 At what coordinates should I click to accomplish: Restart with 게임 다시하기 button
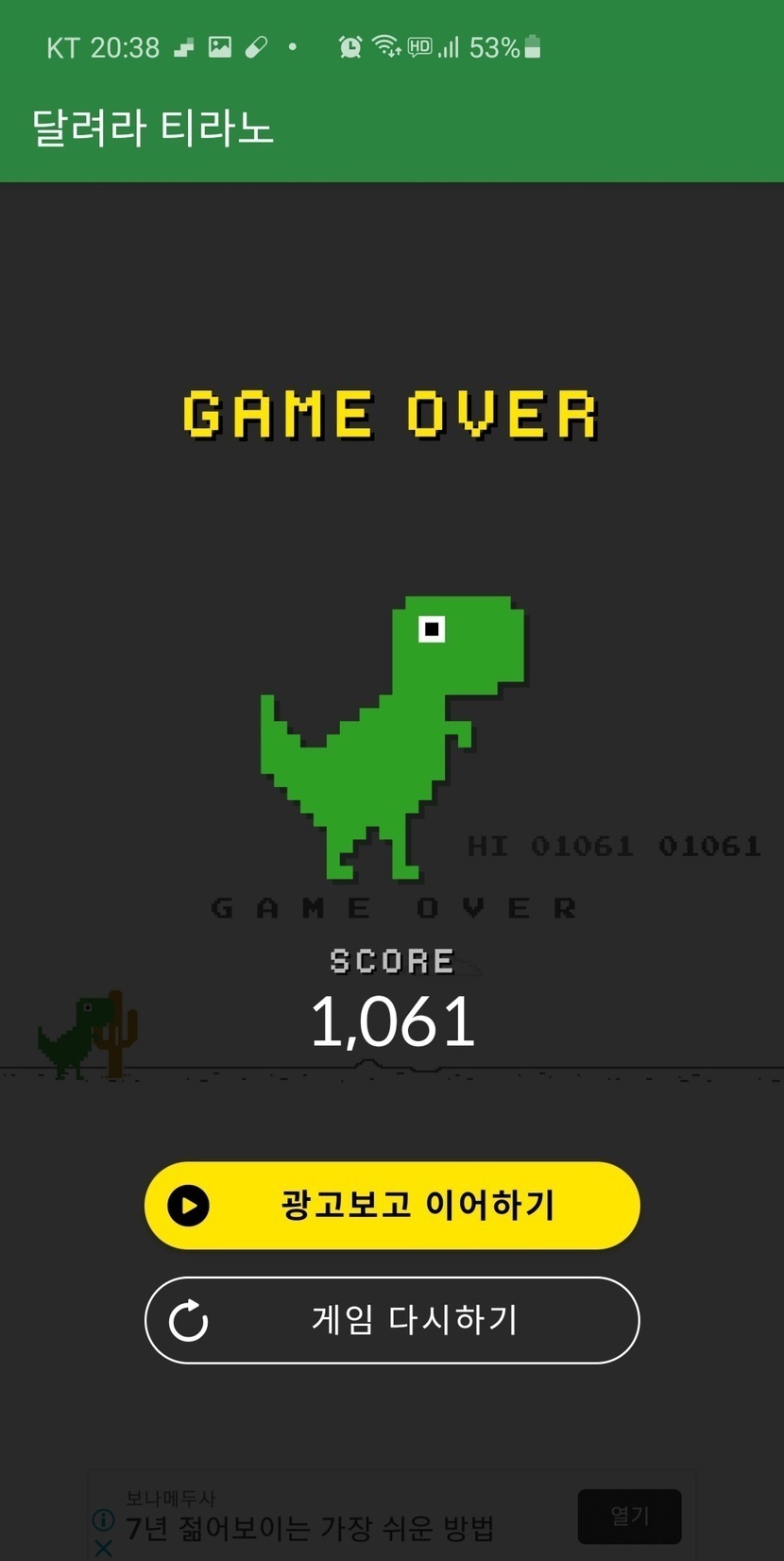392,1319
